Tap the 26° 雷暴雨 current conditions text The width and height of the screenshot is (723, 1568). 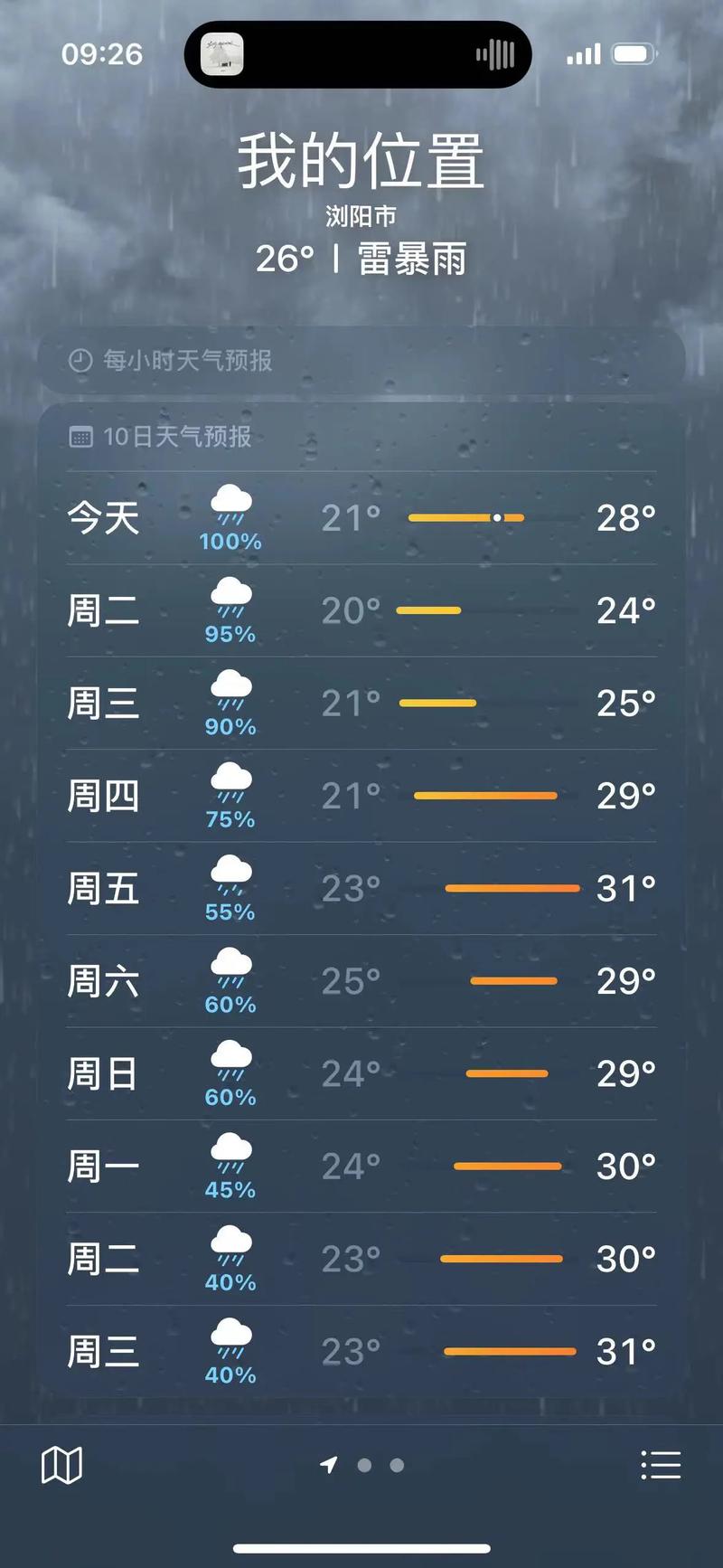(361, 260)
